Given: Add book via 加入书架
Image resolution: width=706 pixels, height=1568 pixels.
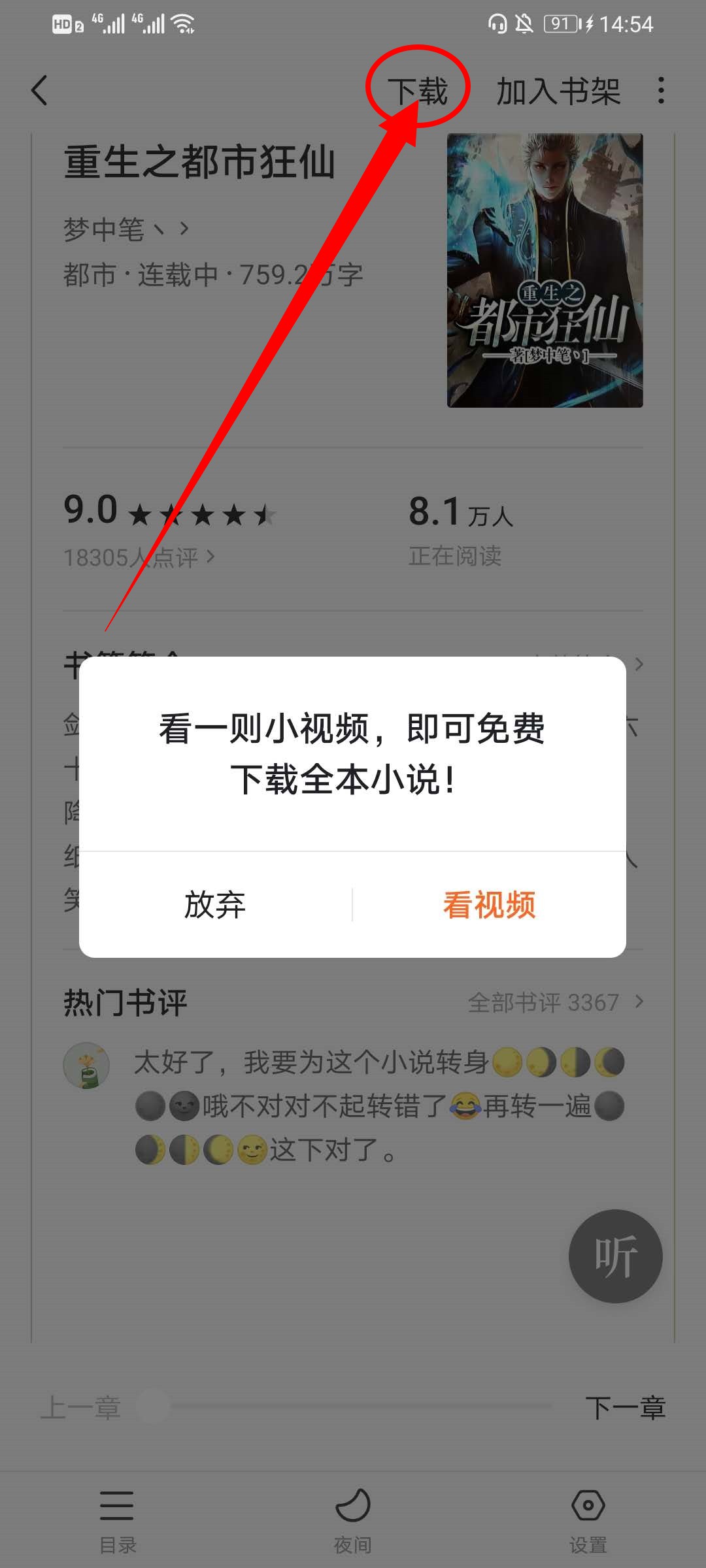Looking at the screenshot, I should click(x=558, y=91).
